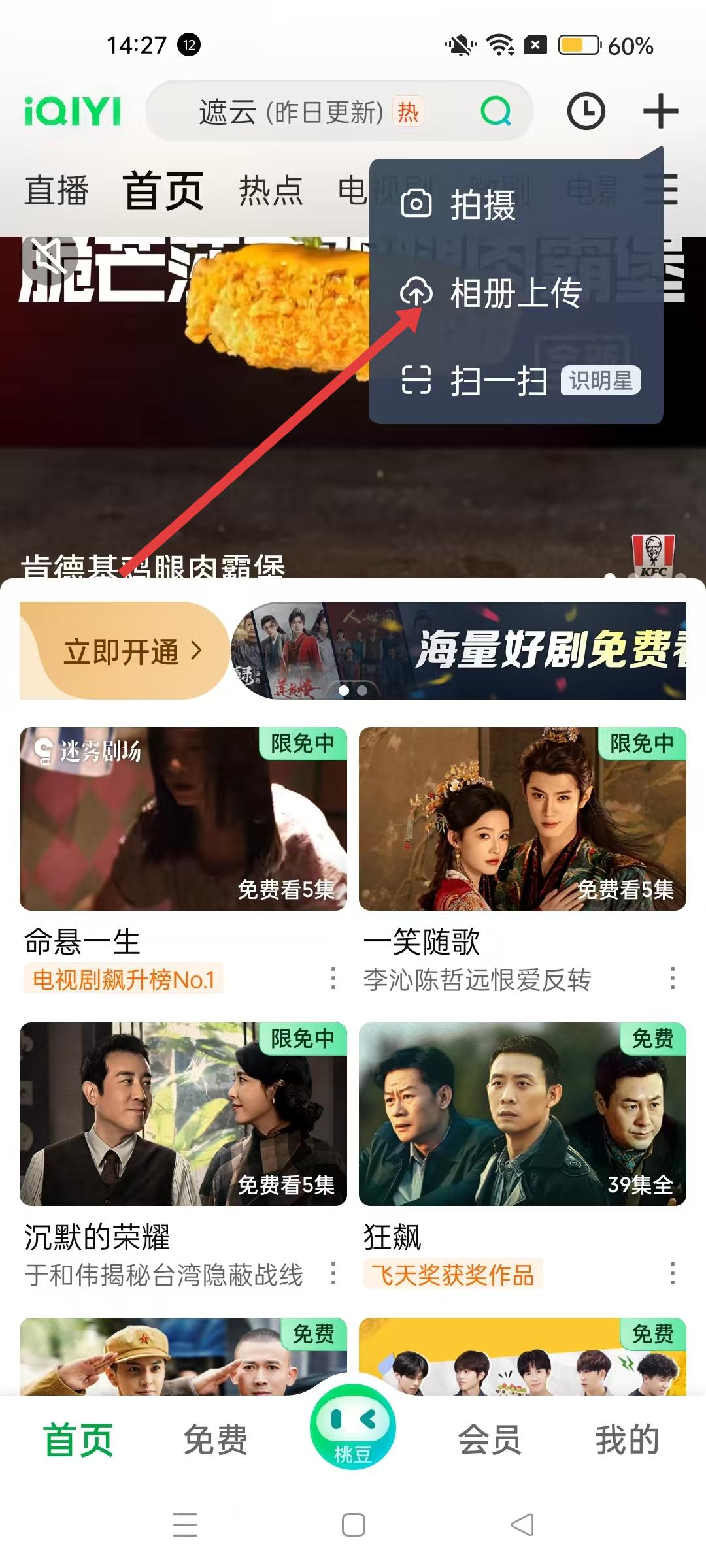
Task: Open more options for 狂飙
Action: pyautogui.click(x=672, y=1273)
